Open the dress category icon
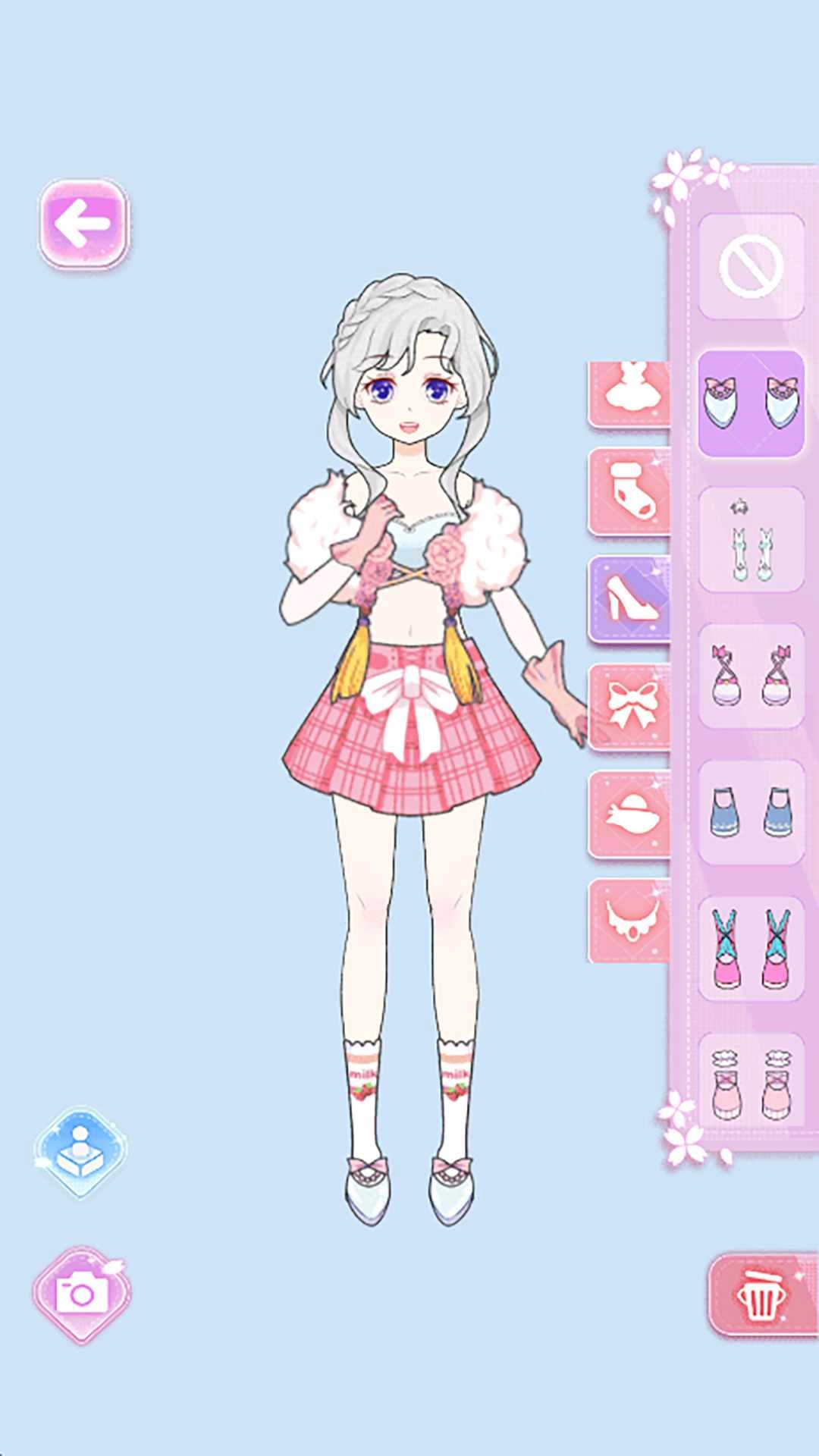This screenshot has width=819, height=1456. (629, 392)
